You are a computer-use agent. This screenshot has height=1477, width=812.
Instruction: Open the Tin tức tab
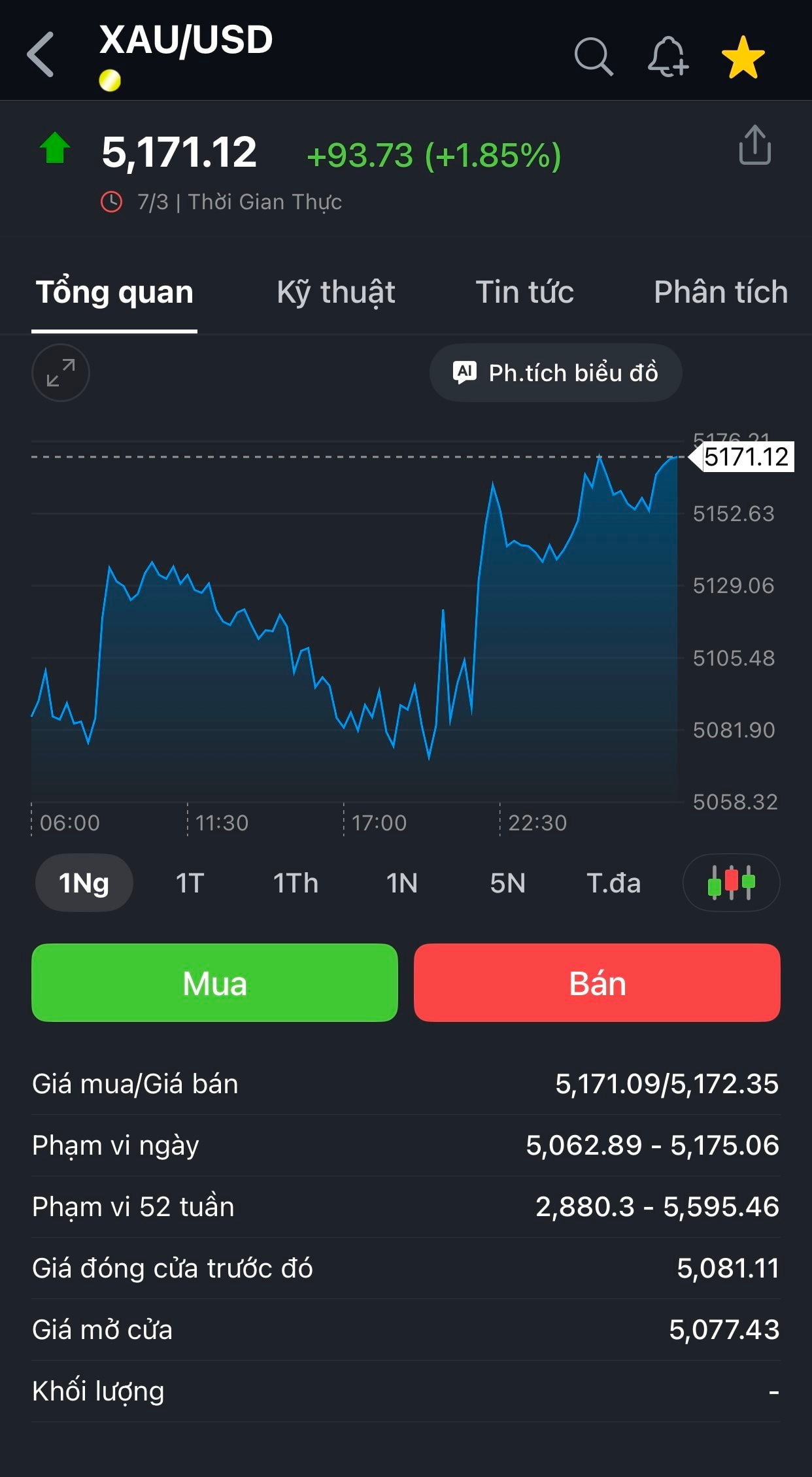pos(525,292)
